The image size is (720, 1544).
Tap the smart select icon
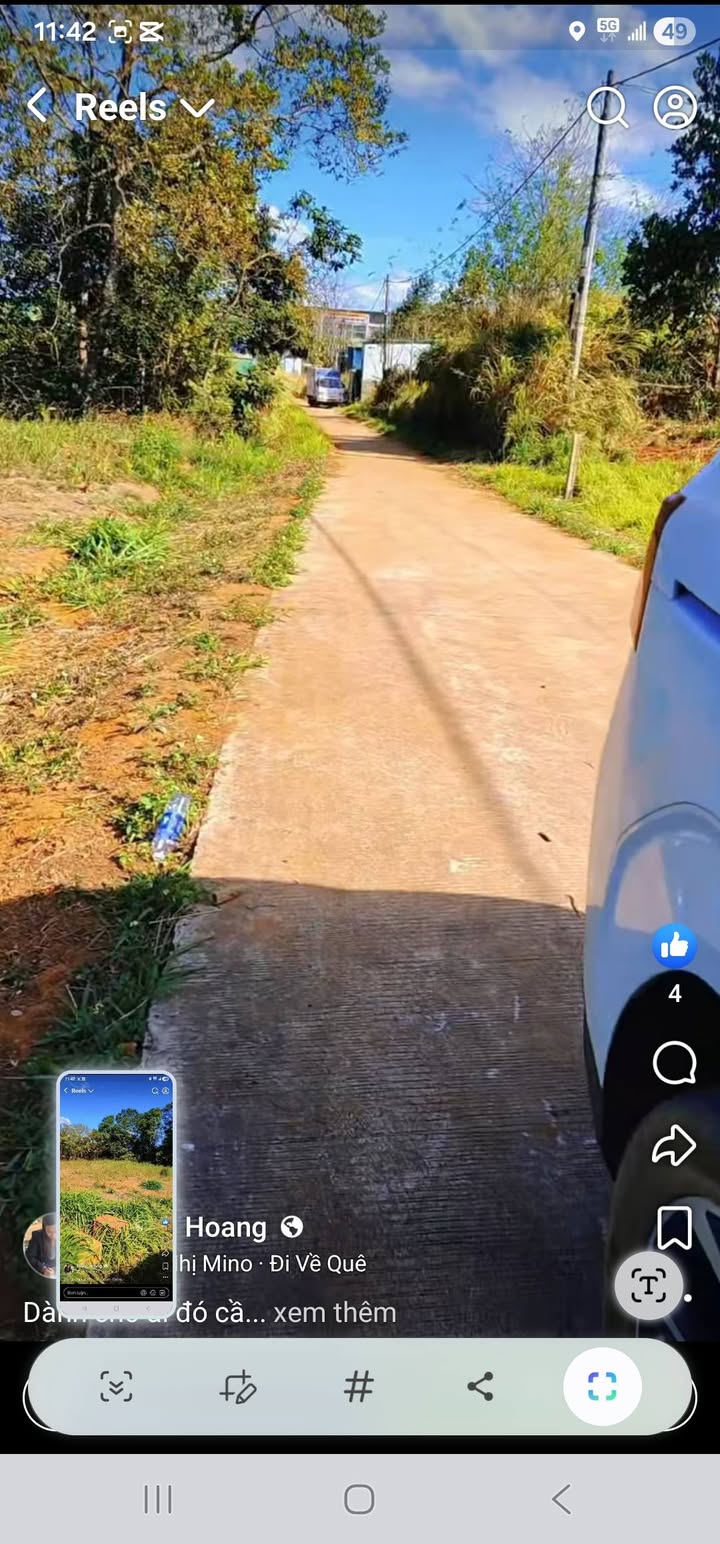[602, 1386]
